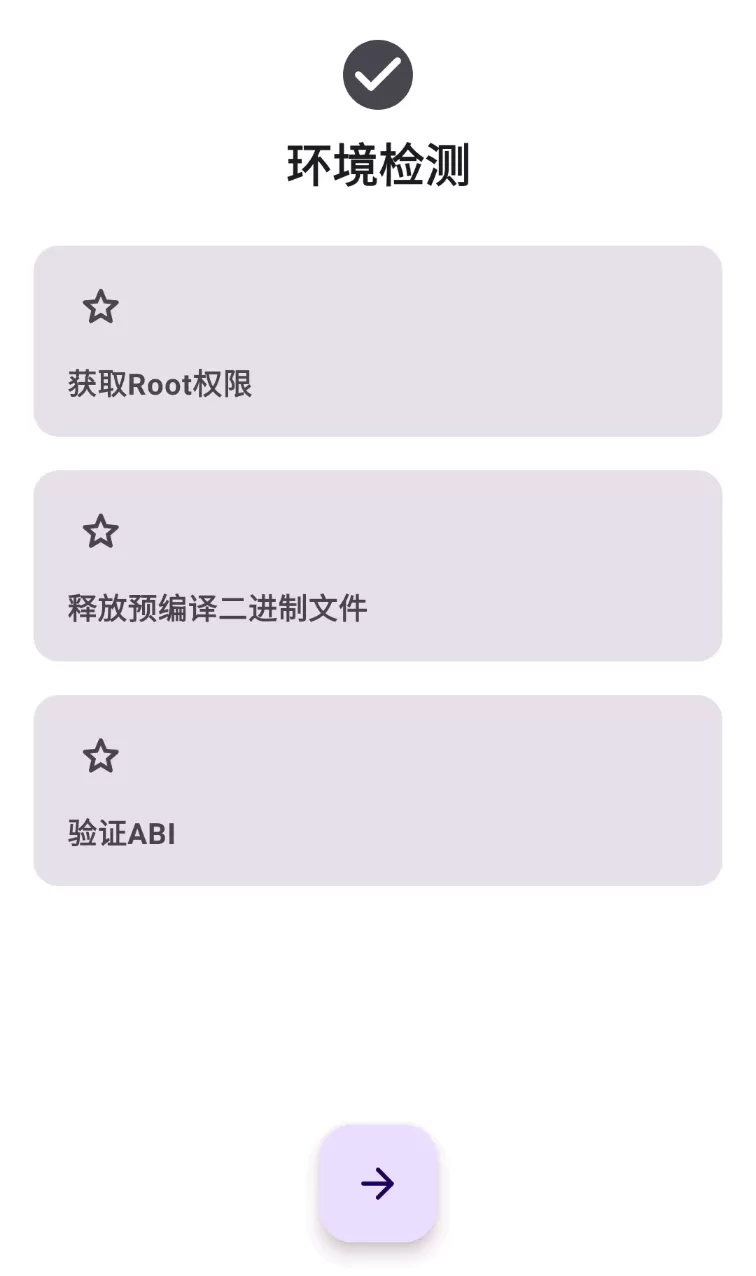Click the star icon on 验证ABI card
This screenshot has width=756, height=1276.
[x=102, y=757]
